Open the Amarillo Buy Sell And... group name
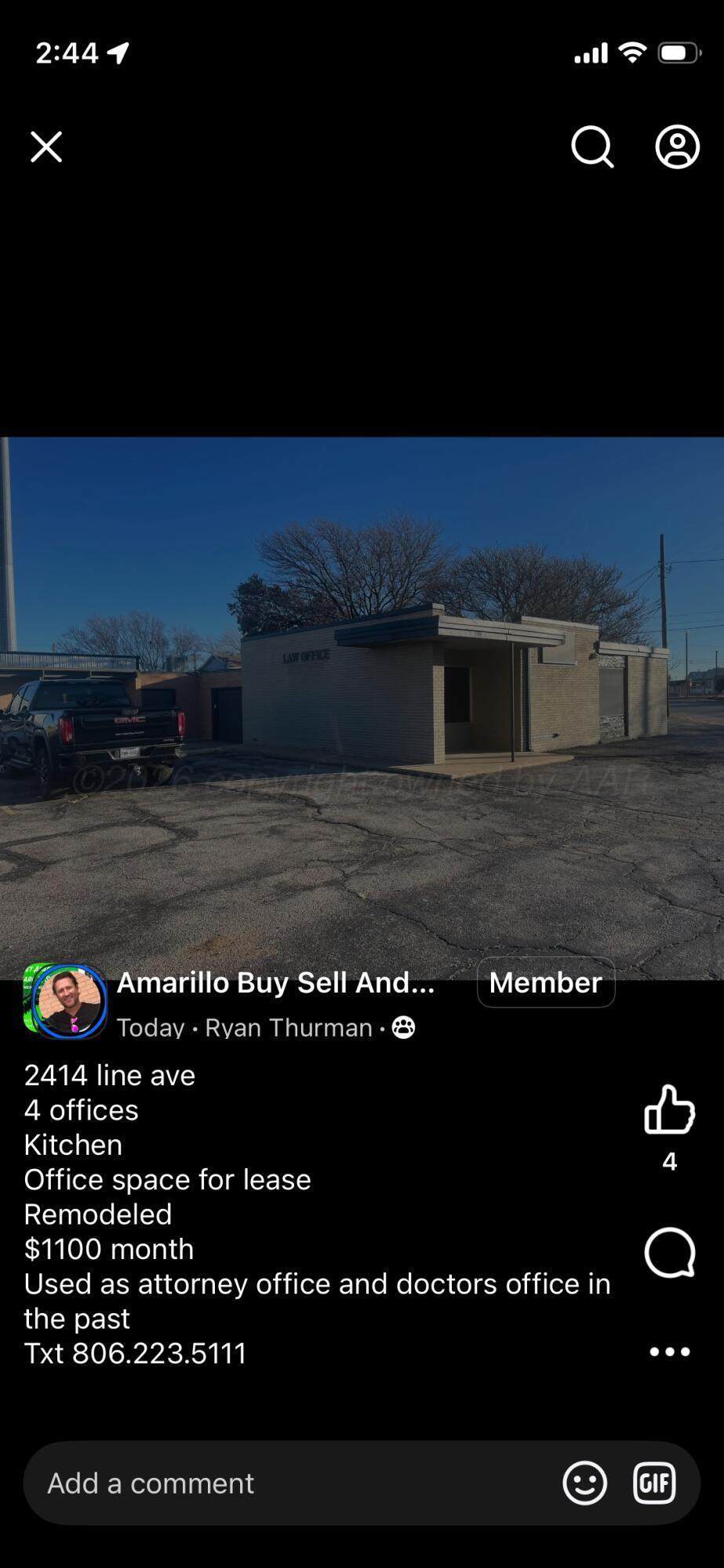 pos(276,982)
